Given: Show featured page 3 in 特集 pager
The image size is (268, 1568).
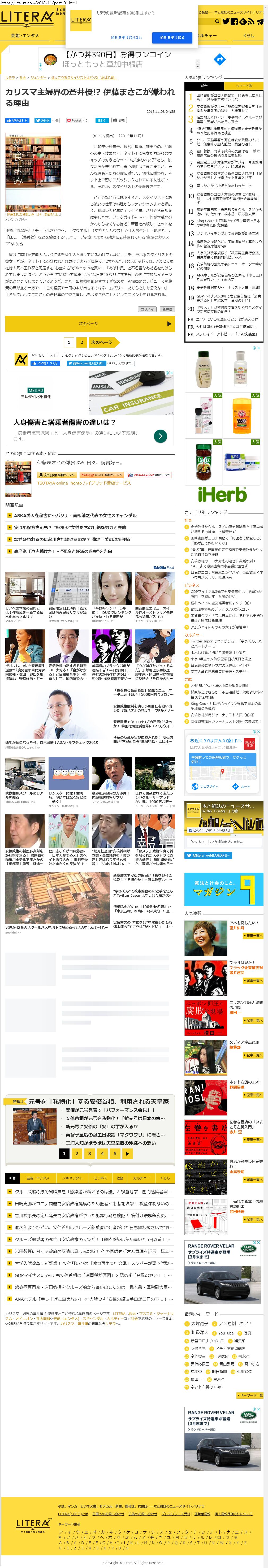Looking at the screenshot, I should tap(89, 1153).
